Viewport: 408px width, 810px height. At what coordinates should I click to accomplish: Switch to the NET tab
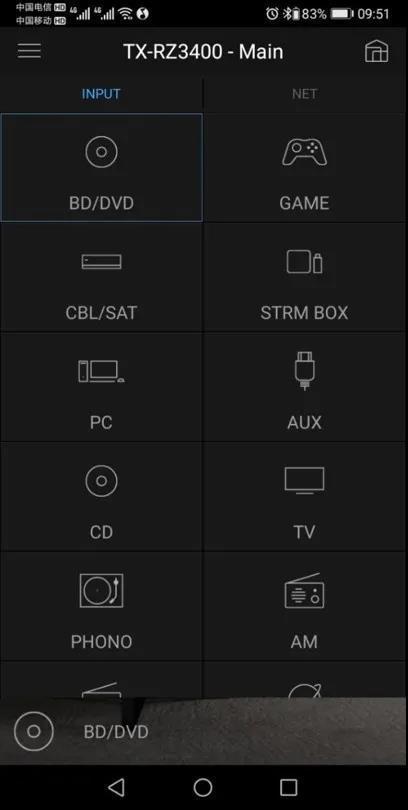304,94
